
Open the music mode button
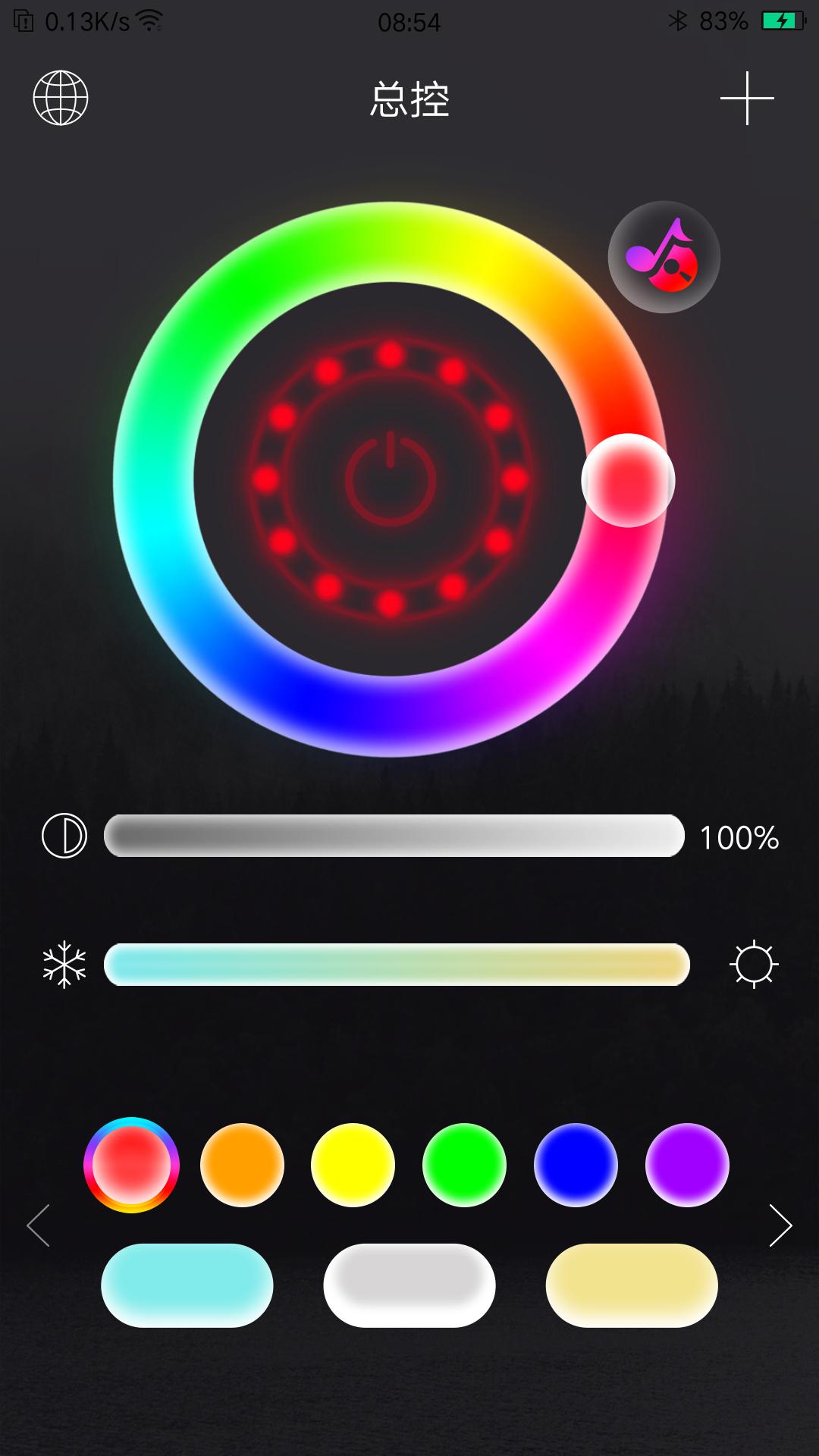(664, 257)
